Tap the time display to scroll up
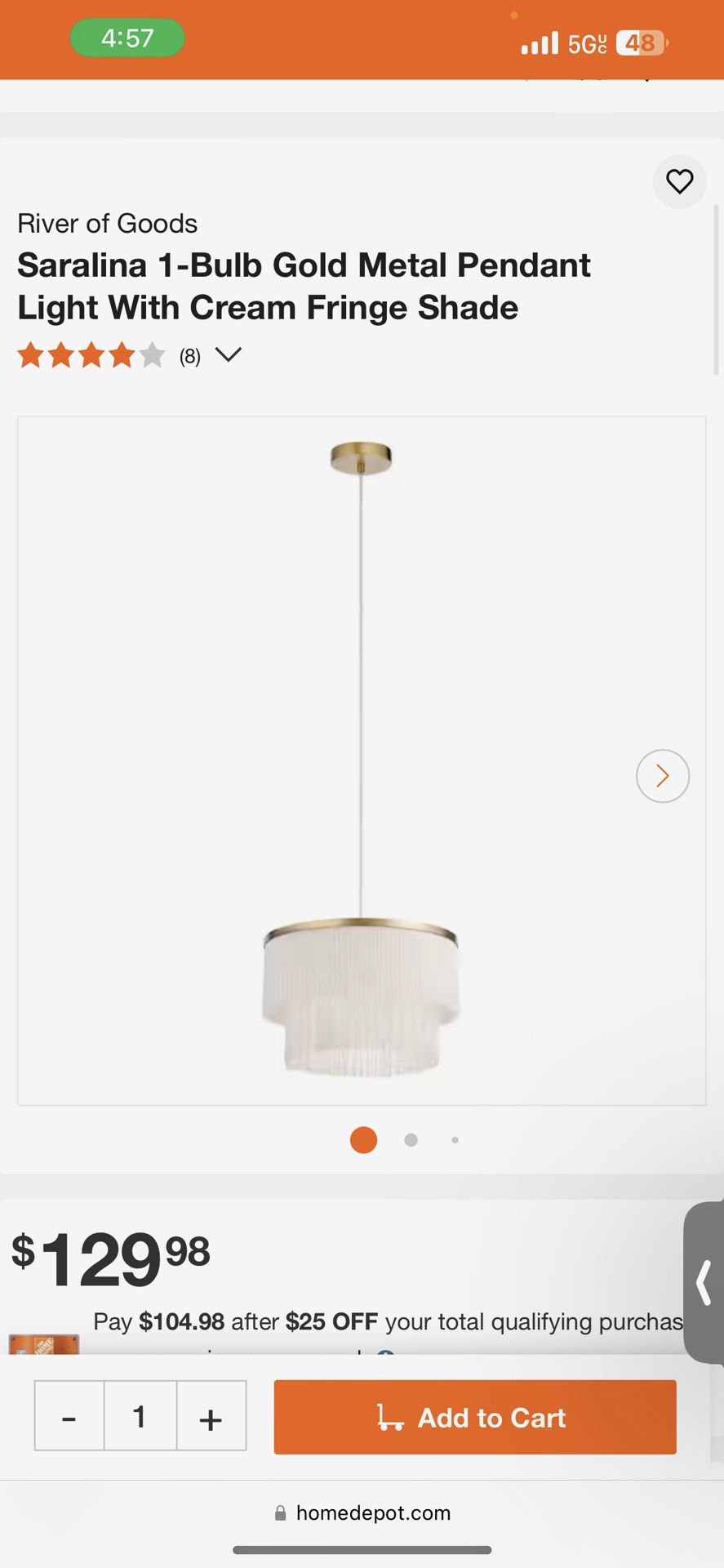 point(127,38)
